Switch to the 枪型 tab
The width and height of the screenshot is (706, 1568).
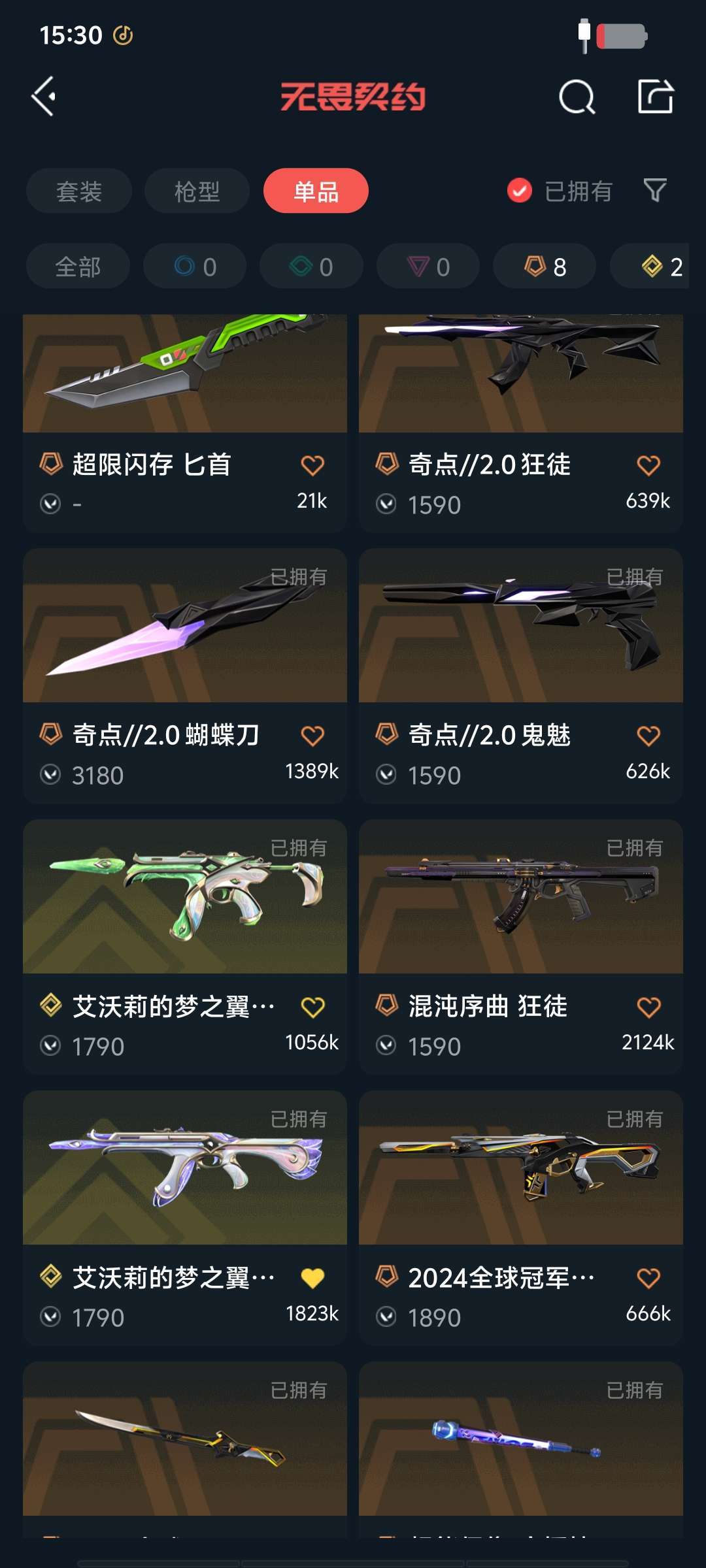pyautogui.click(x=197, y=191)
